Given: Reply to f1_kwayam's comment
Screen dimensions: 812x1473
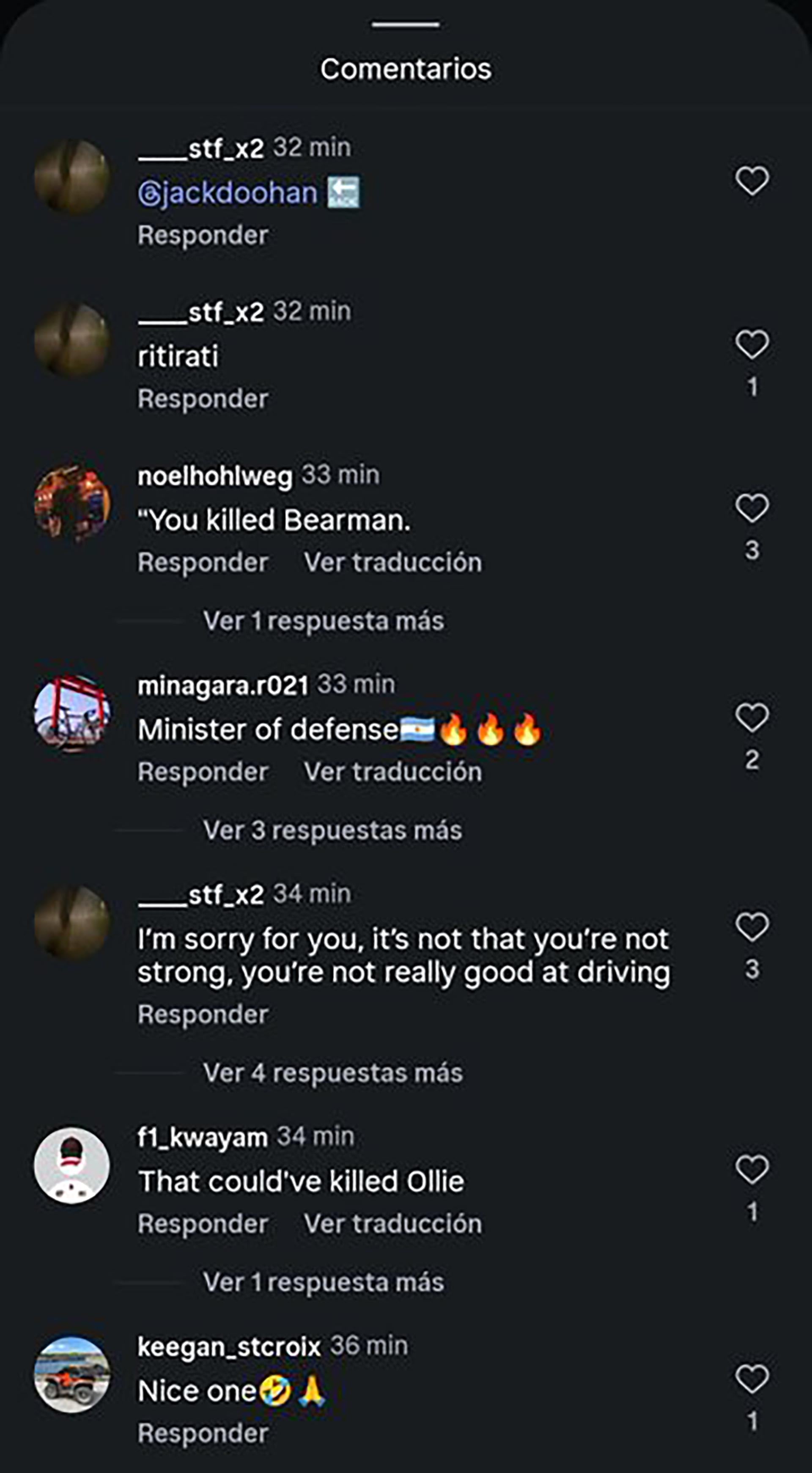Looking at the screenshot, I should [x=203, y=1224].
